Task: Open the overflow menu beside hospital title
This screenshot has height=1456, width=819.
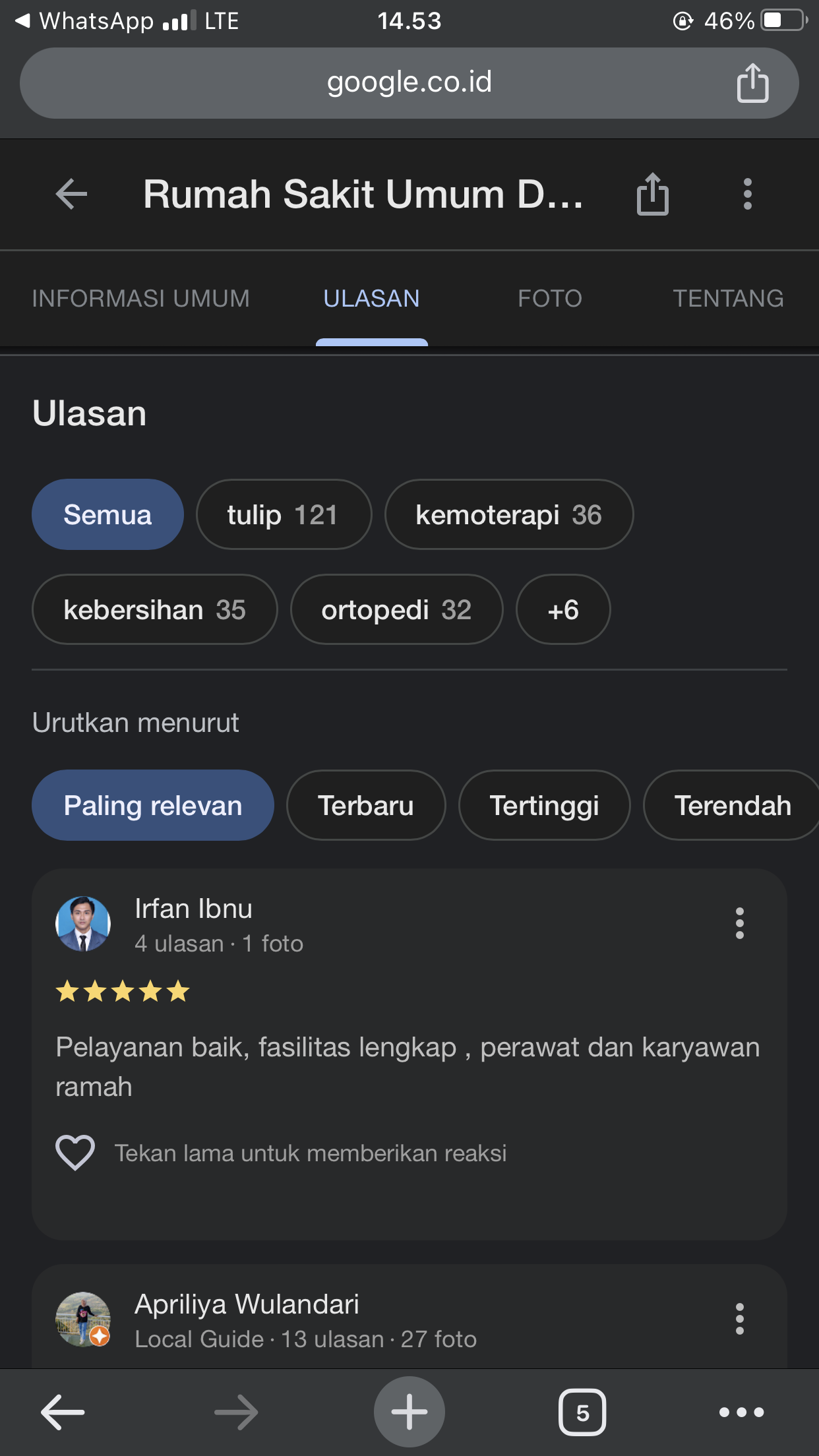Action: [747, 195]
